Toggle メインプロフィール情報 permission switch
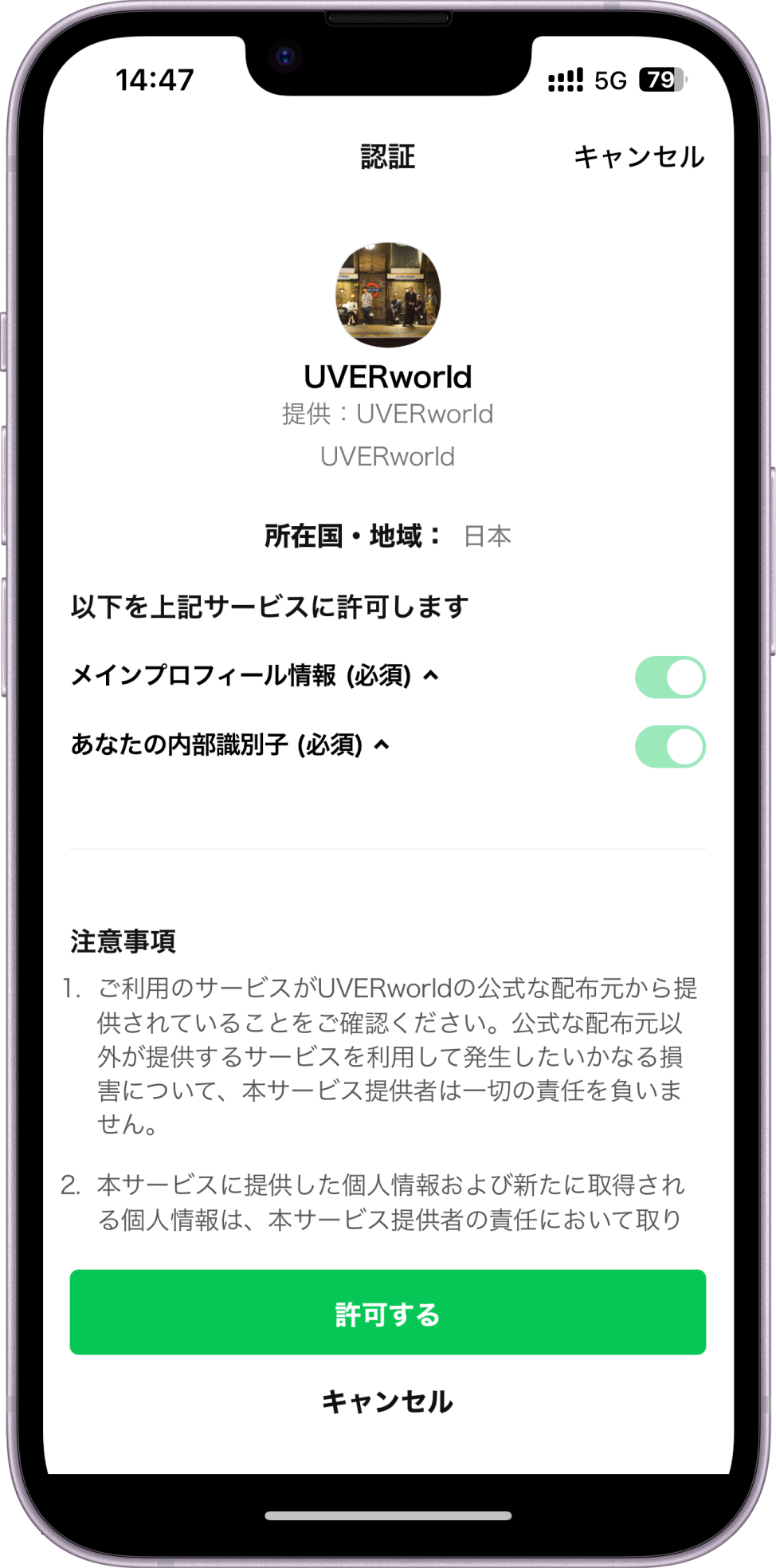The width and height of the screenshot is (776, 1568). point(670,678)
